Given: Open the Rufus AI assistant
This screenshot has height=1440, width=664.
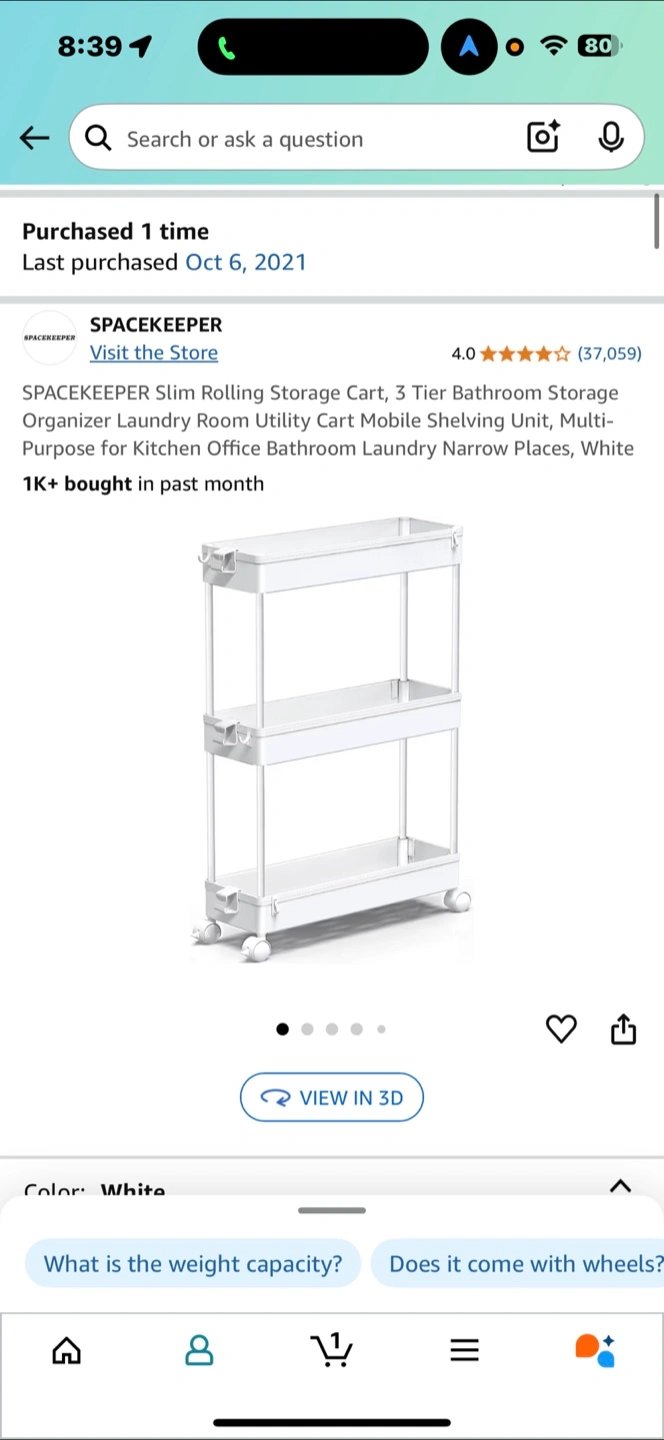Looking at the screenshot, I should pyautogui.click(x=595, y=1350).
